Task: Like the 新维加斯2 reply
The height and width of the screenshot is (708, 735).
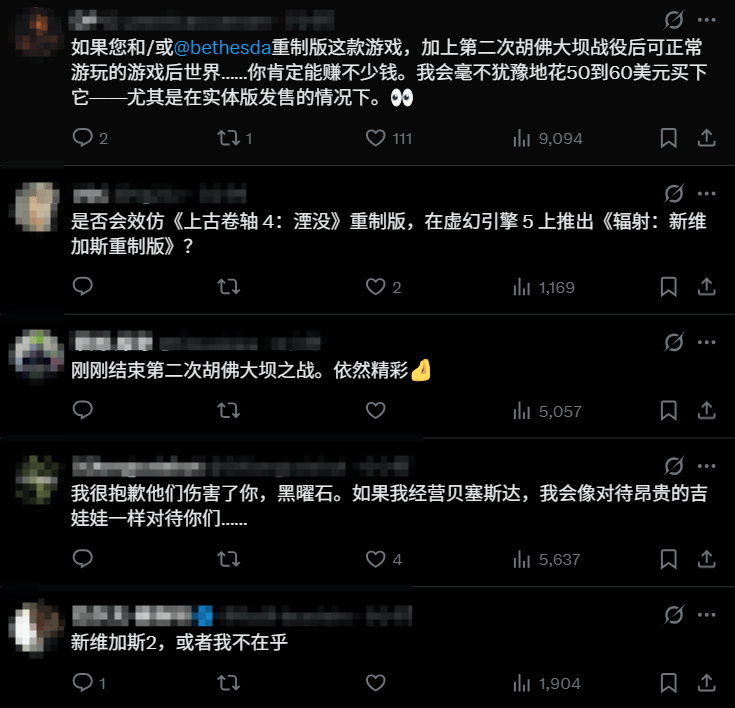Action: [x=376, y=683]
